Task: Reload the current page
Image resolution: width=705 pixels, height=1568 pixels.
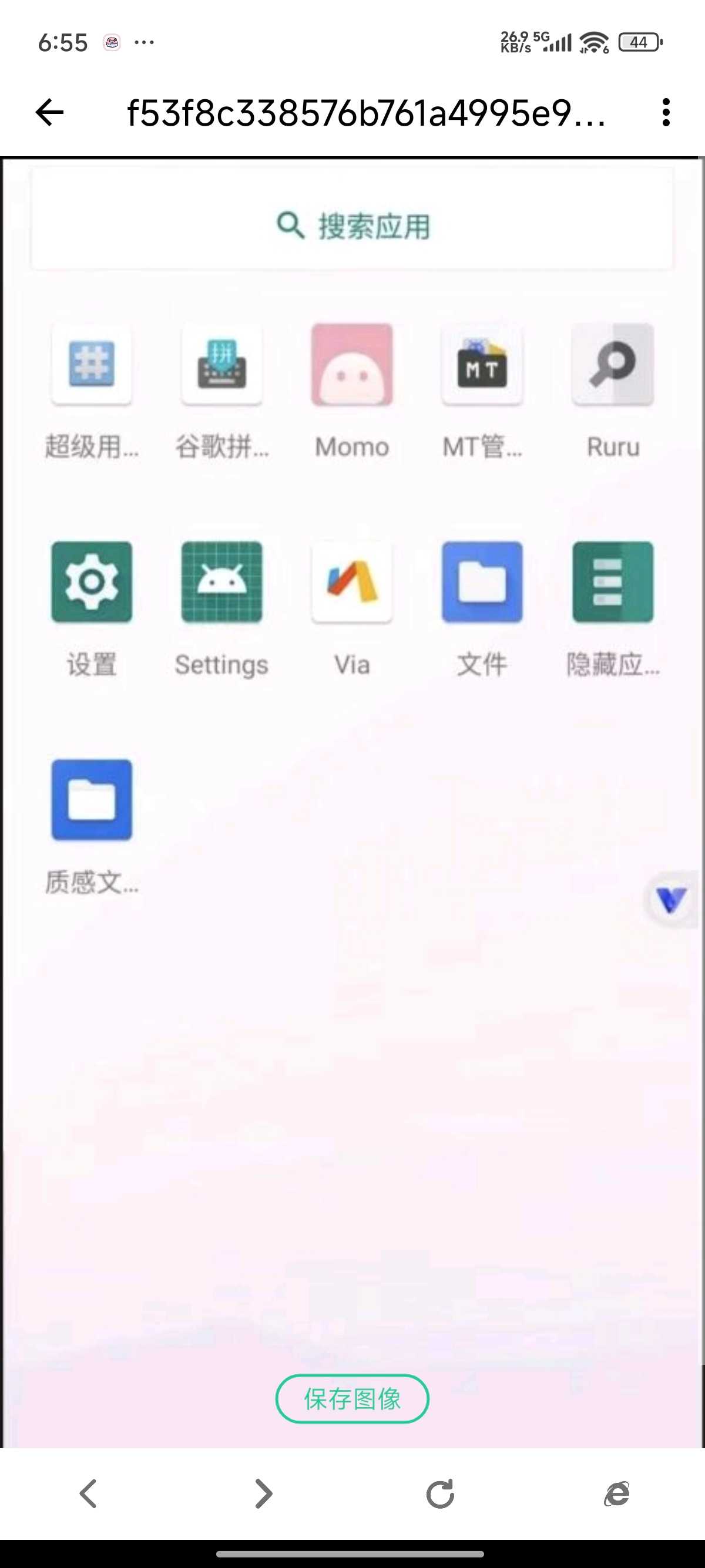Action: coord(440,1493)
